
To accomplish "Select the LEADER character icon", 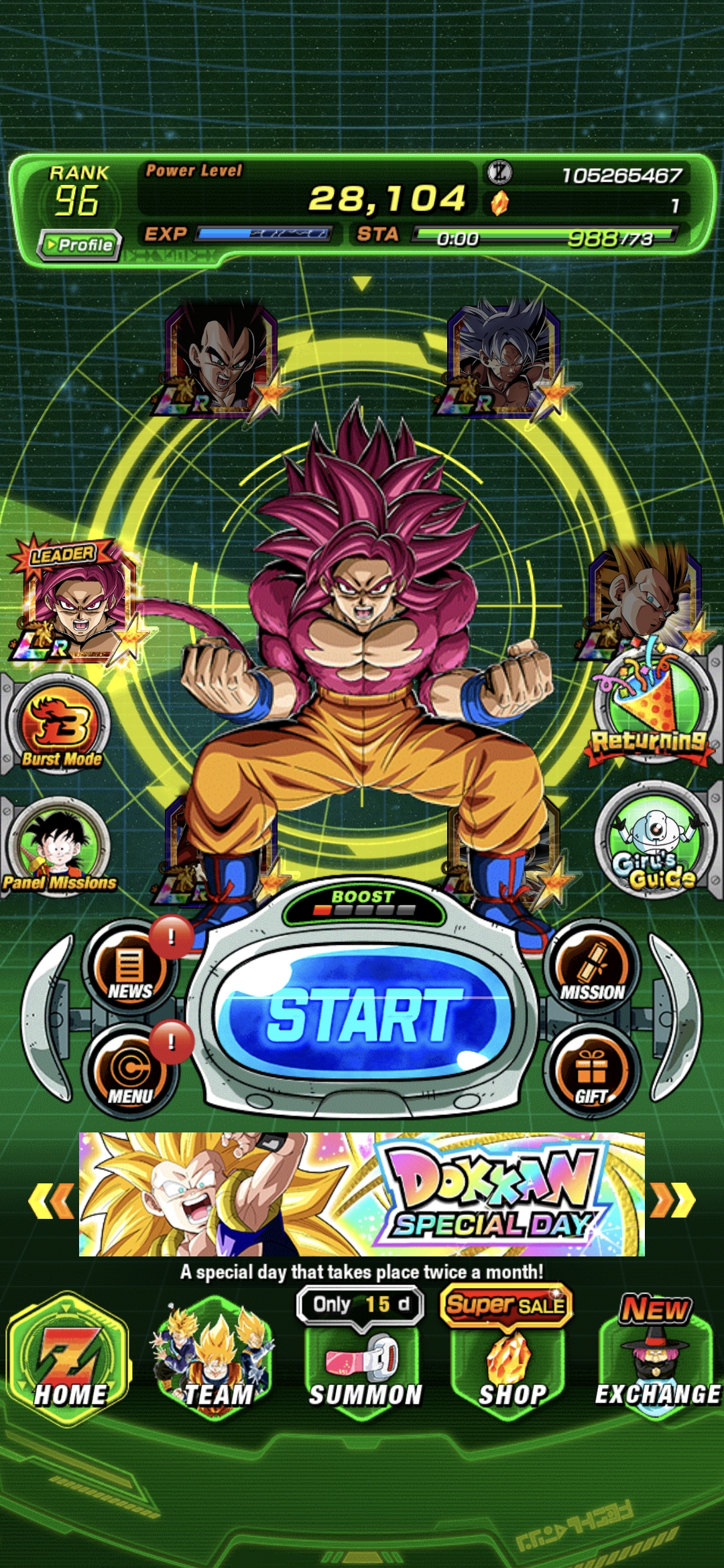I will pyautogui.click(x=75, y=603).
